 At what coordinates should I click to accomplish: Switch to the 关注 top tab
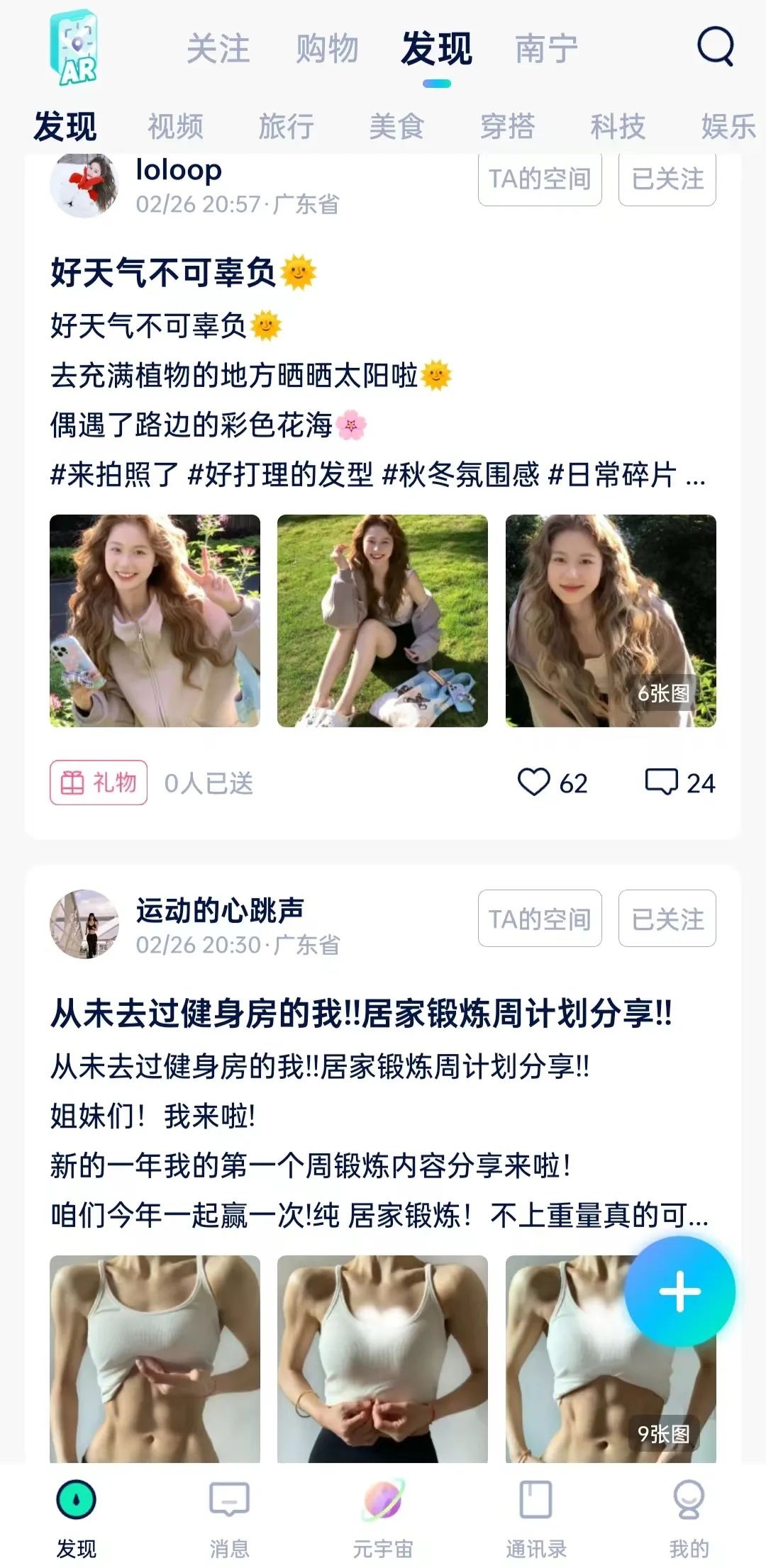point(218,49)
